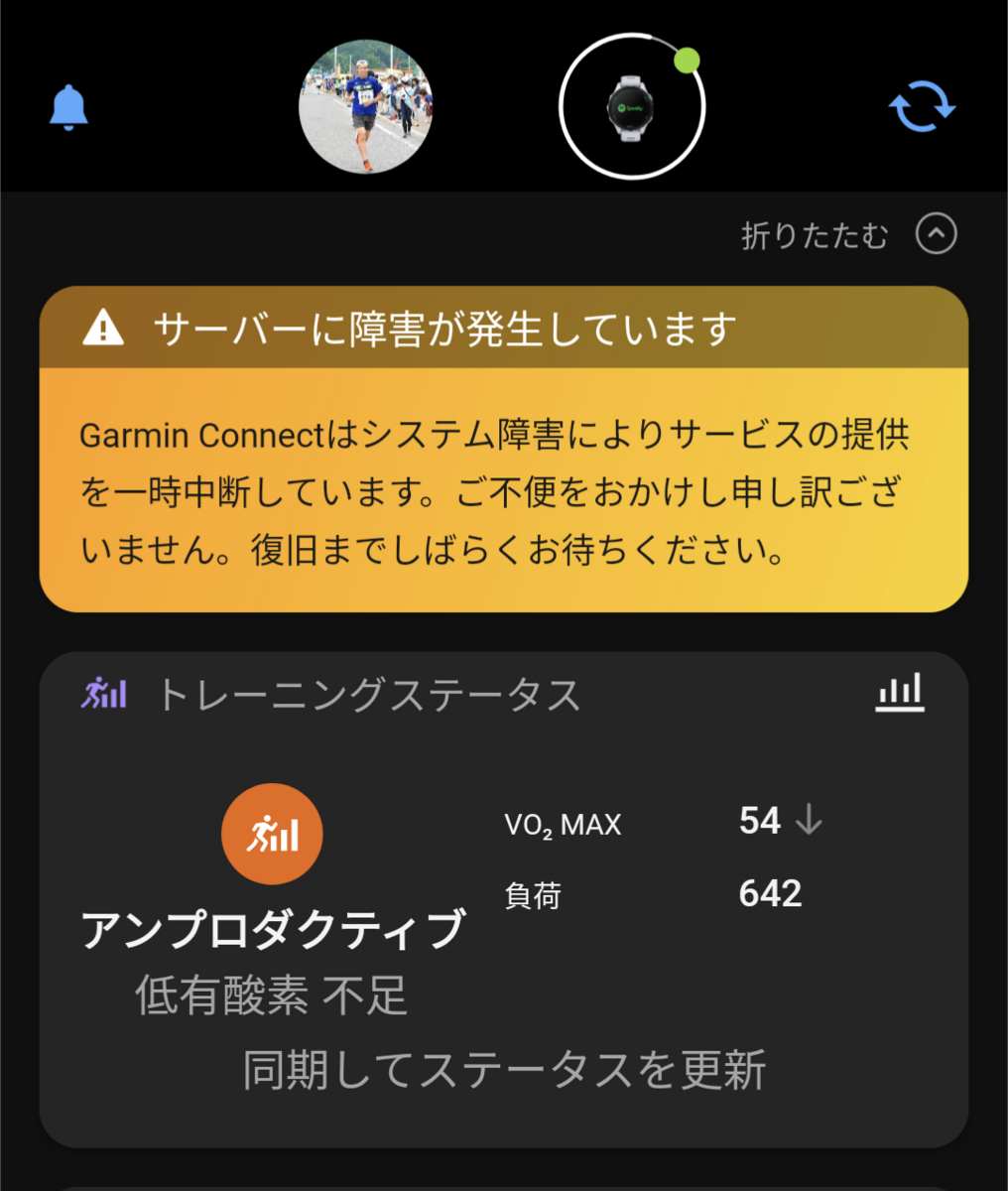
Task: Open the server outage warning banner
Action: [x=504, y=449]
